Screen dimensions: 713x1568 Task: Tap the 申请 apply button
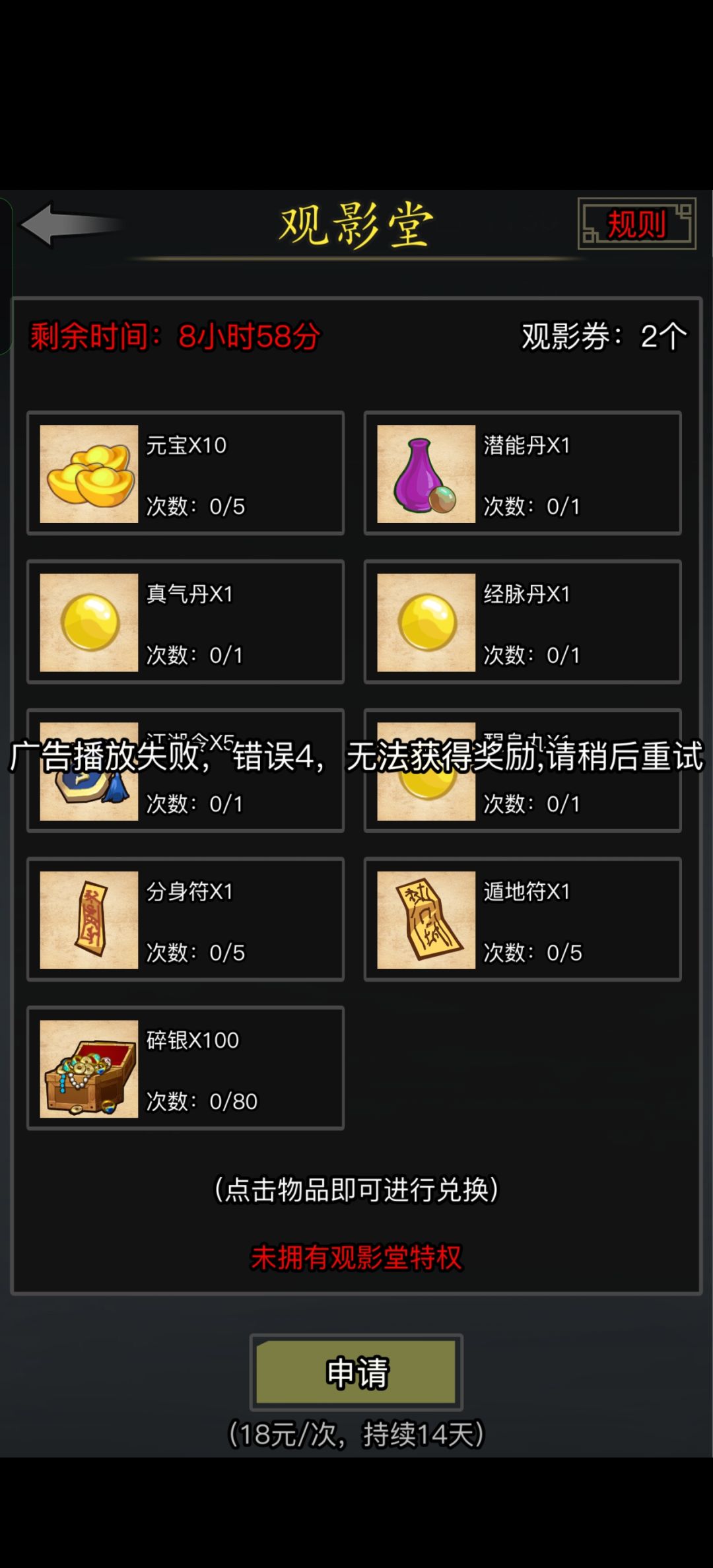tap(356, 1373)
